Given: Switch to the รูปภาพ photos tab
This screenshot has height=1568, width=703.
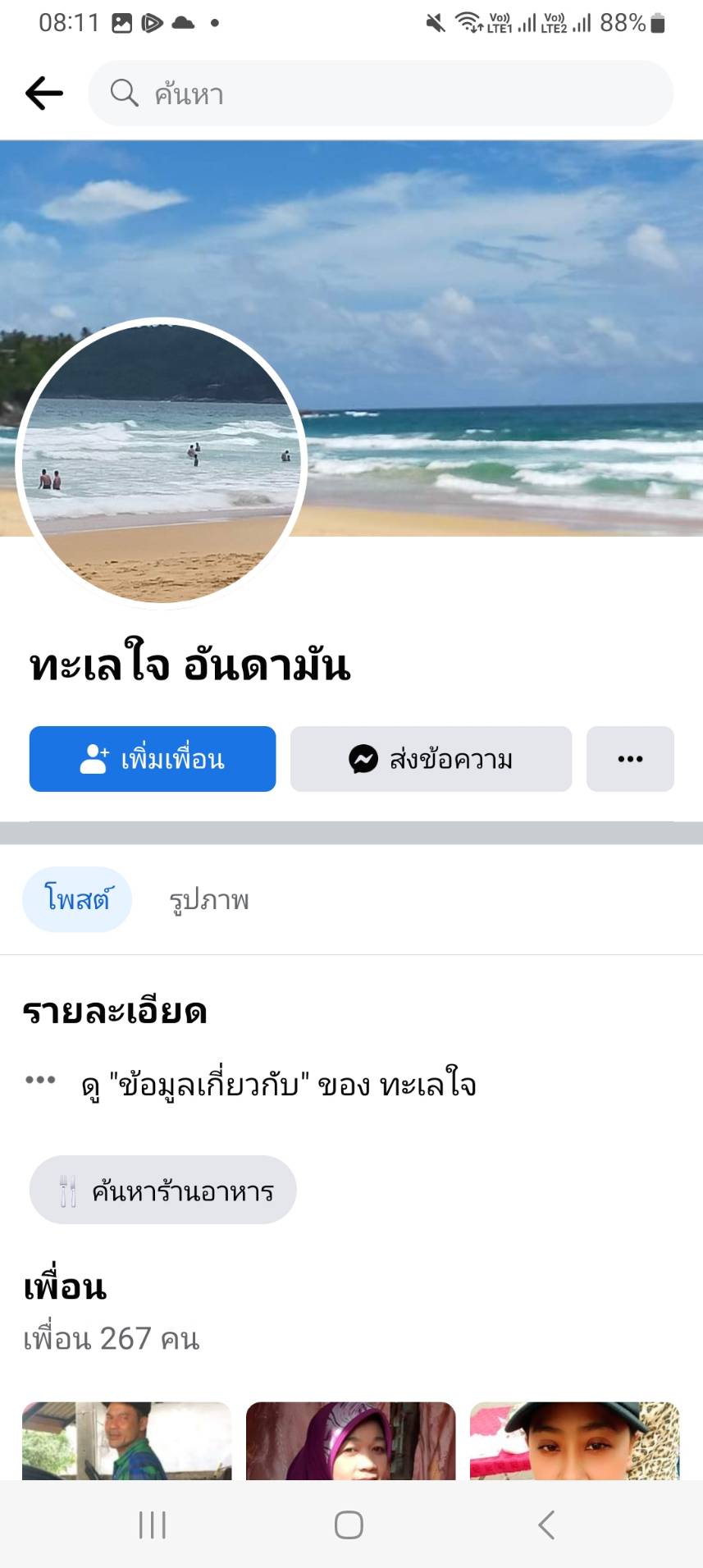Looking at the screenshot, I should pos(209,900).
